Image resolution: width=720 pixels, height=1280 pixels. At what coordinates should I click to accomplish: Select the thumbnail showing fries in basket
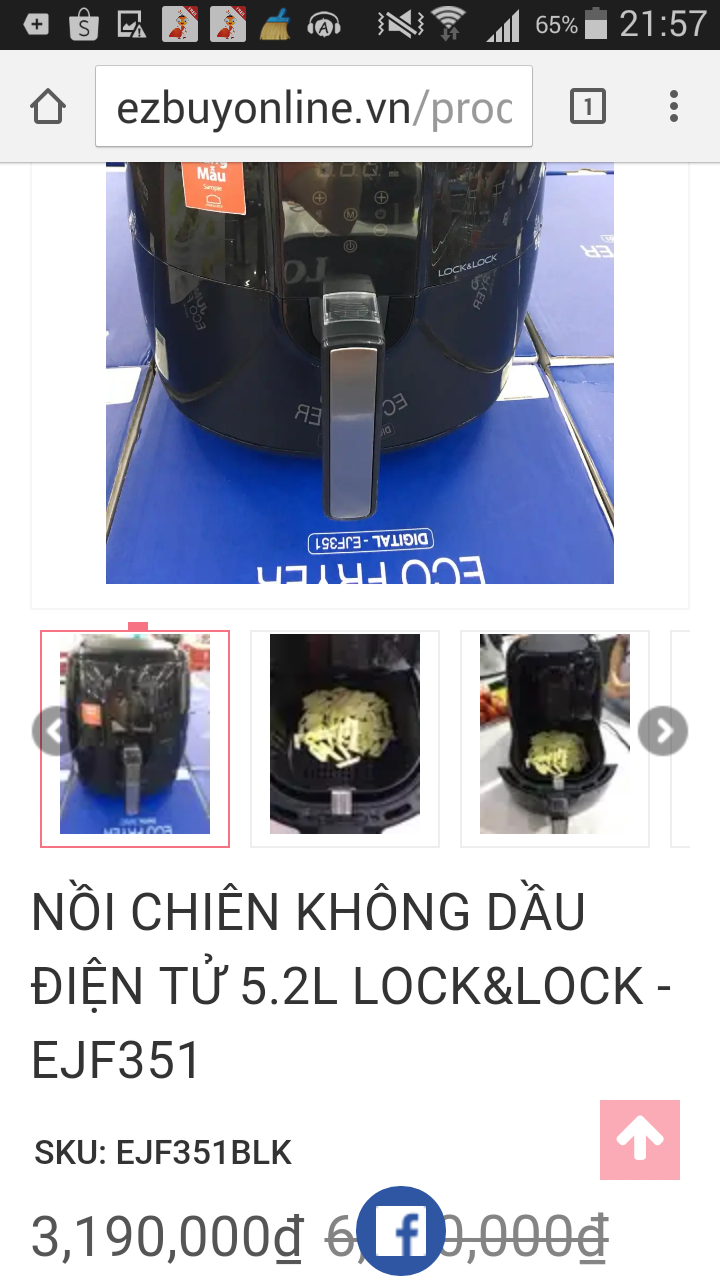[345, 738]
